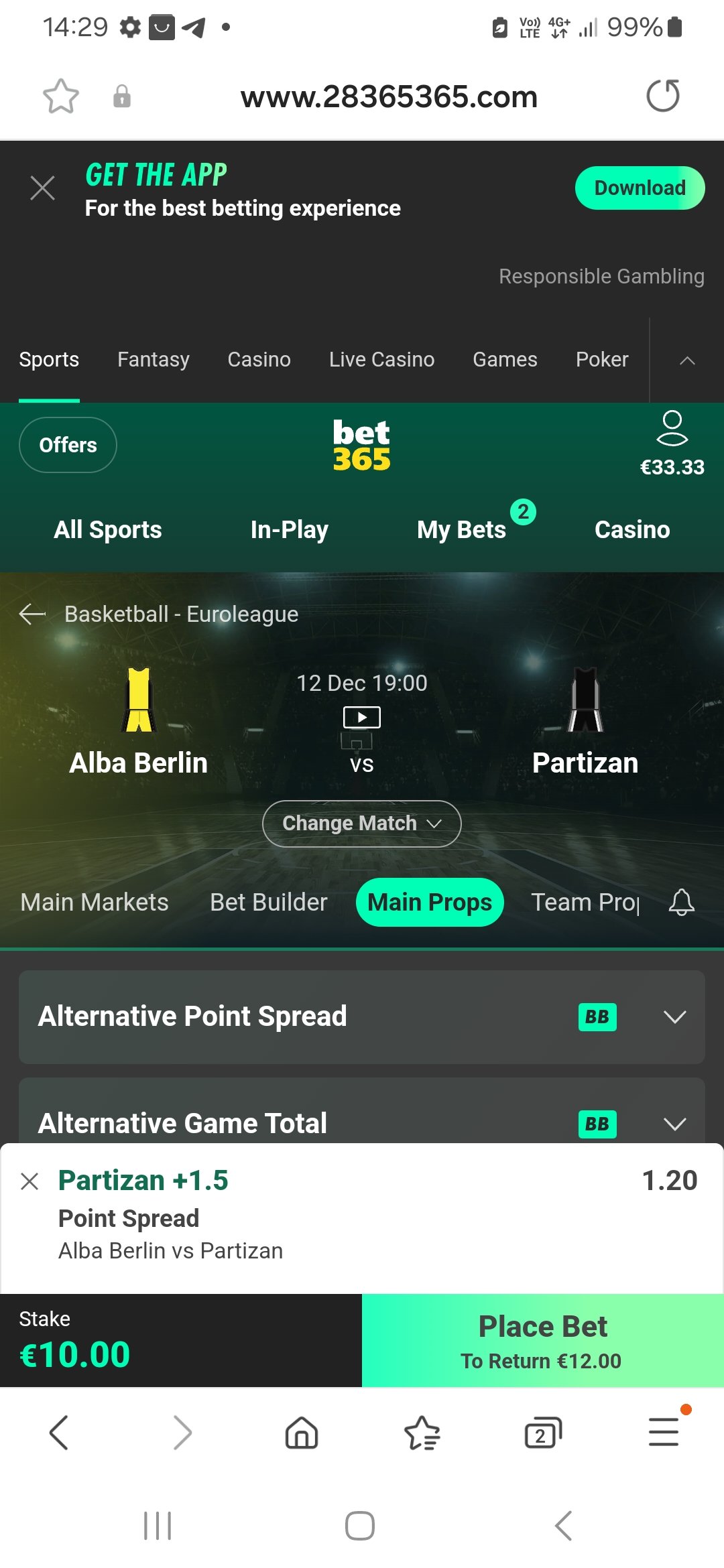Select the Bet Builder tab

click(268, 903)
